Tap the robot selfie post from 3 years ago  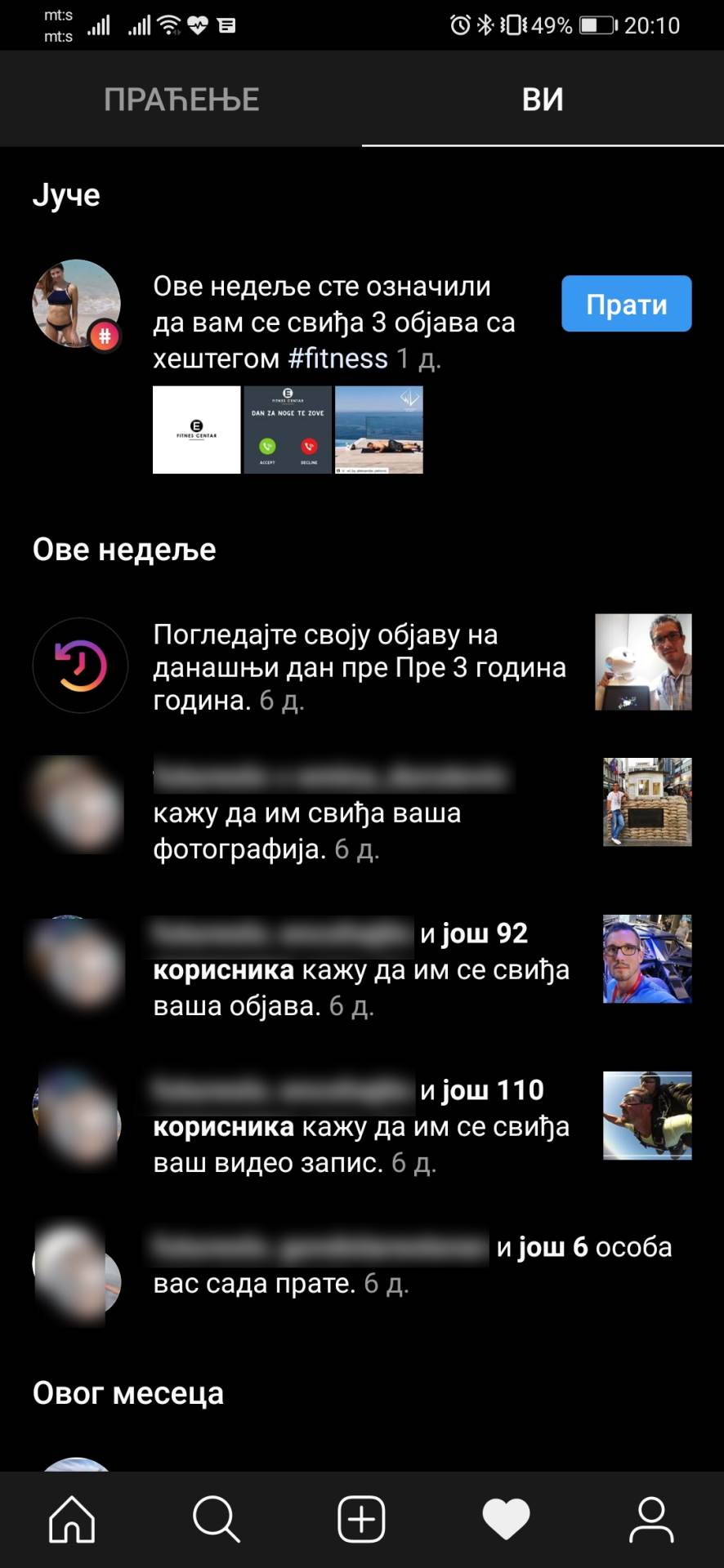(x=644, y=661)
